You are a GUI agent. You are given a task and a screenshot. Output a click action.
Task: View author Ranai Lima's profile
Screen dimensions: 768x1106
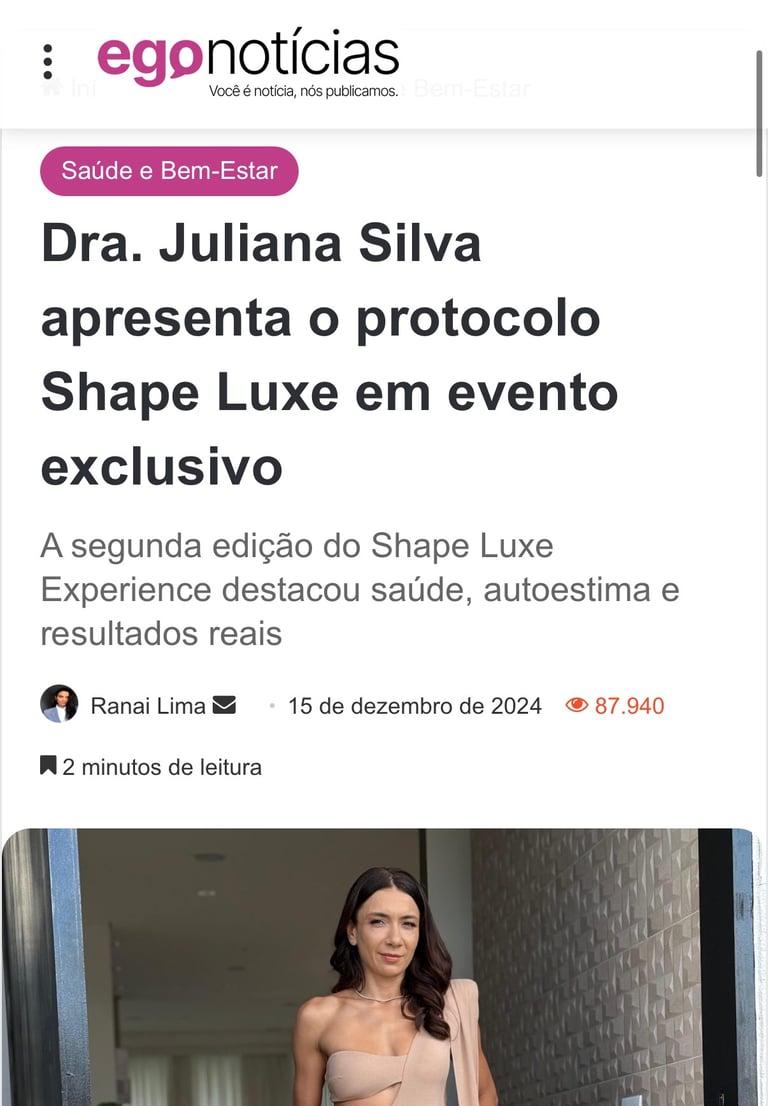tap(148, 706)
